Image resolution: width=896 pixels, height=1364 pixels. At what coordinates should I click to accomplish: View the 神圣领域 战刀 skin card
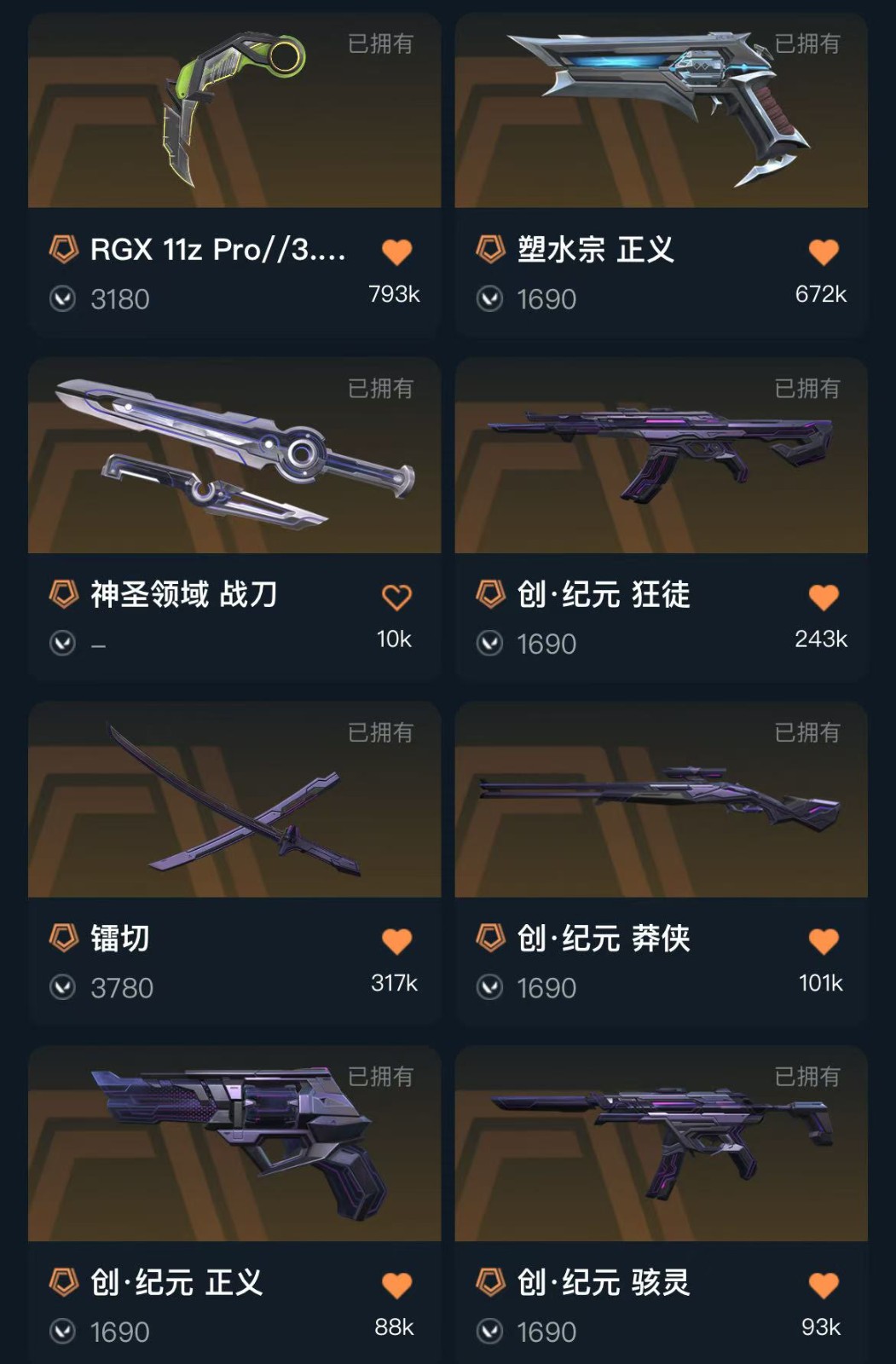pos(234,456)
